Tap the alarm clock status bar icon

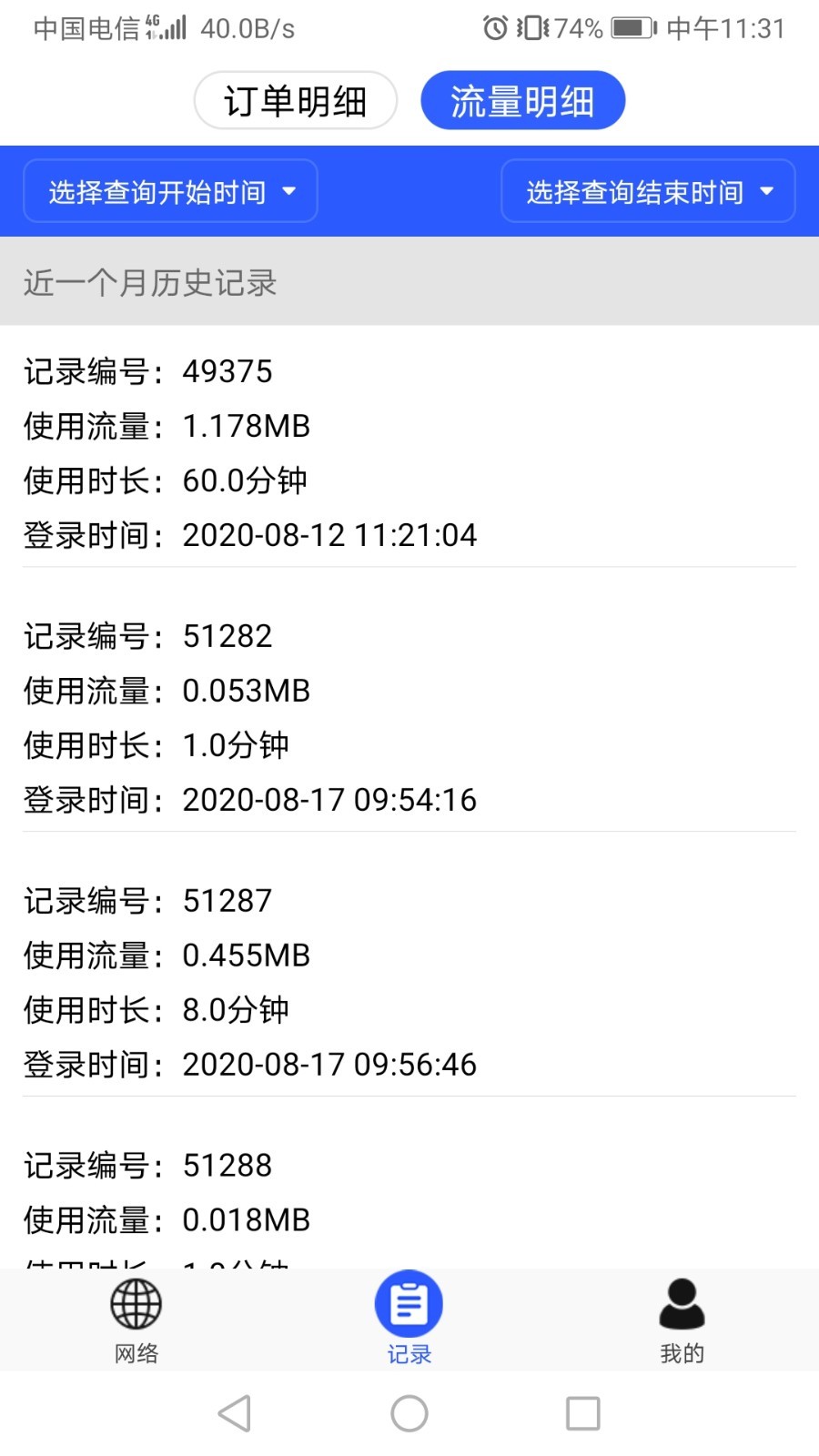[x=492, y=28]
